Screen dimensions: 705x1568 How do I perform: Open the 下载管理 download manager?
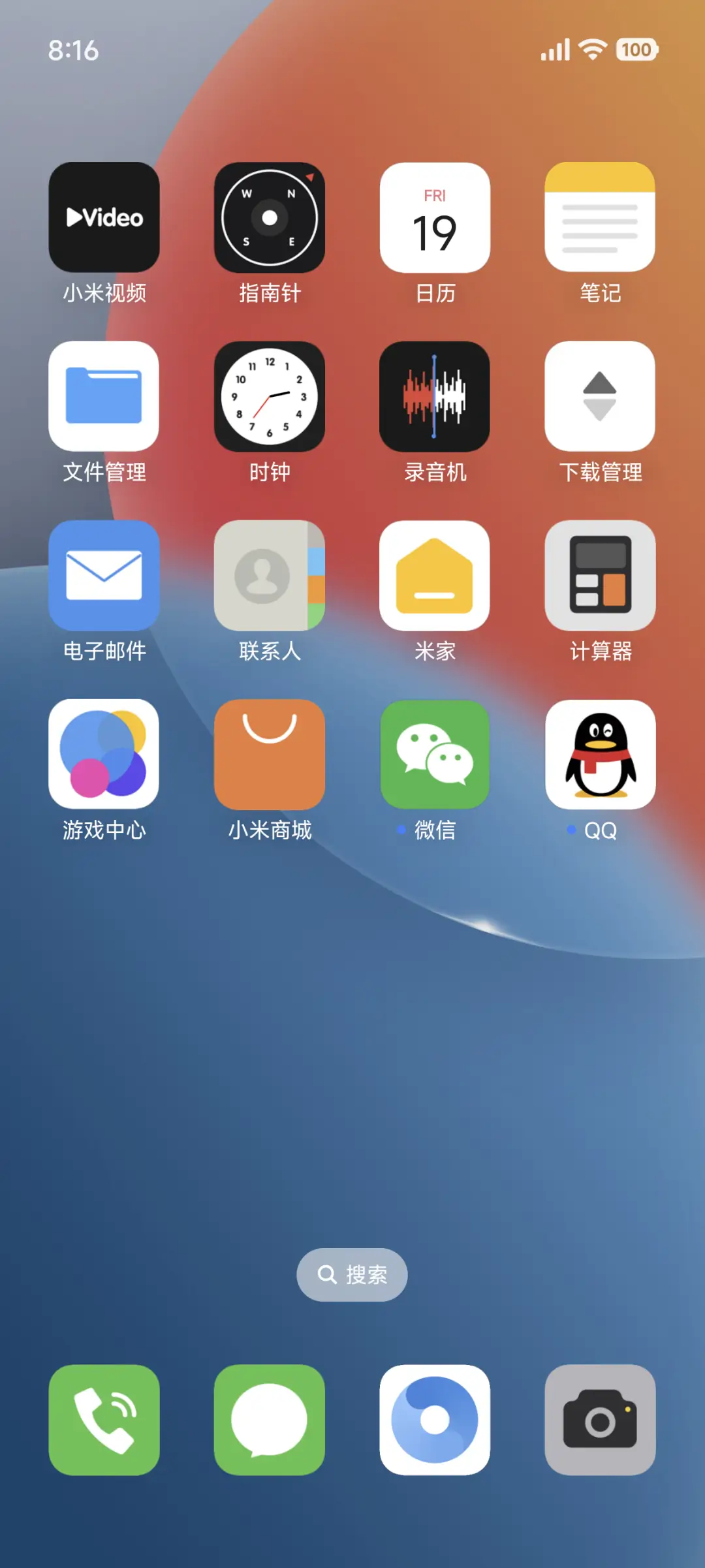point(601,396)
